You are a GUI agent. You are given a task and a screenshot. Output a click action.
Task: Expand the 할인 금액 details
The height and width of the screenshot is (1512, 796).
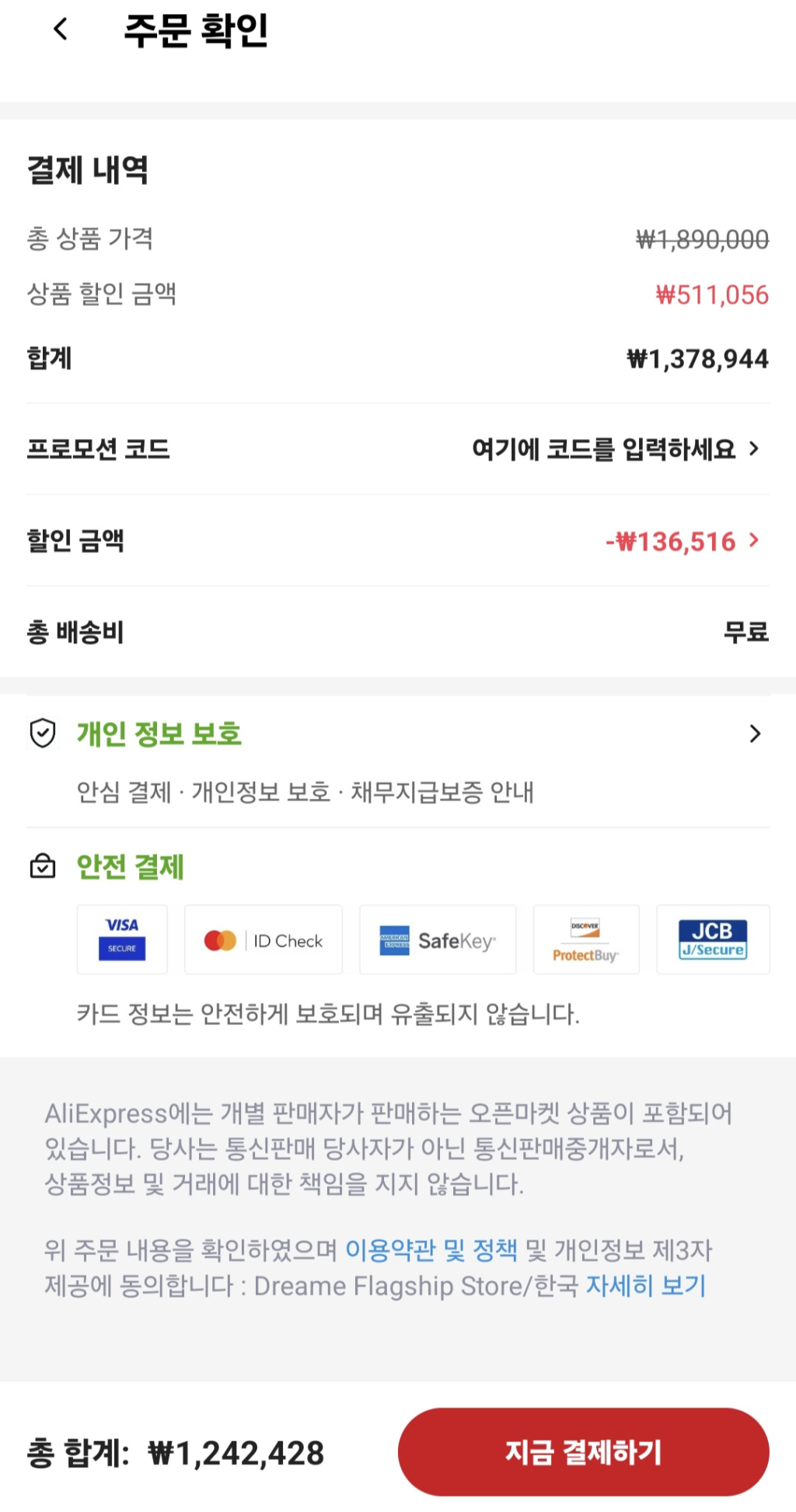682,541
